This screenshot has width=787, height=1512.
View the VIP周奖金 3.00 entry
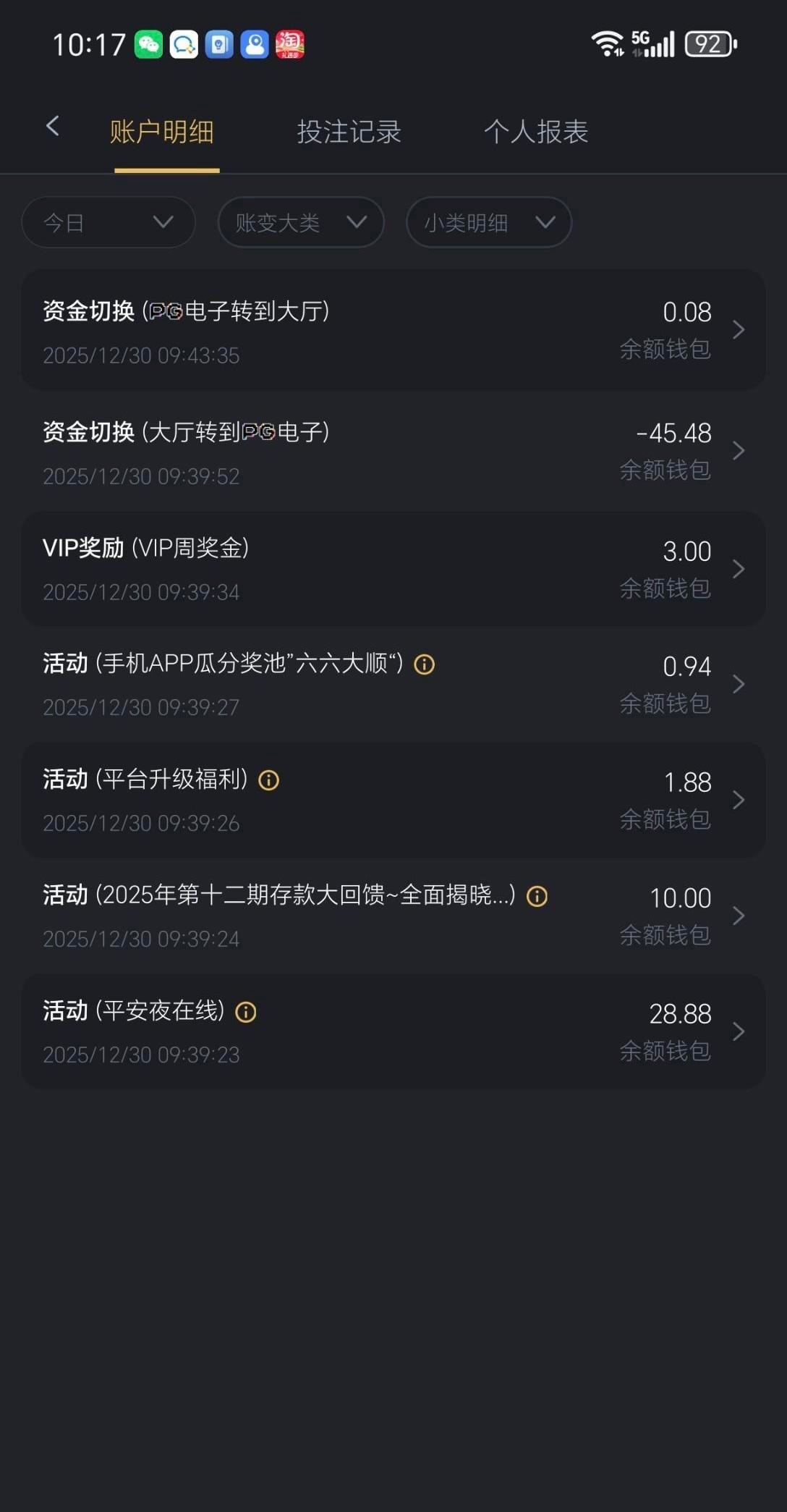(x=393, y=570)
